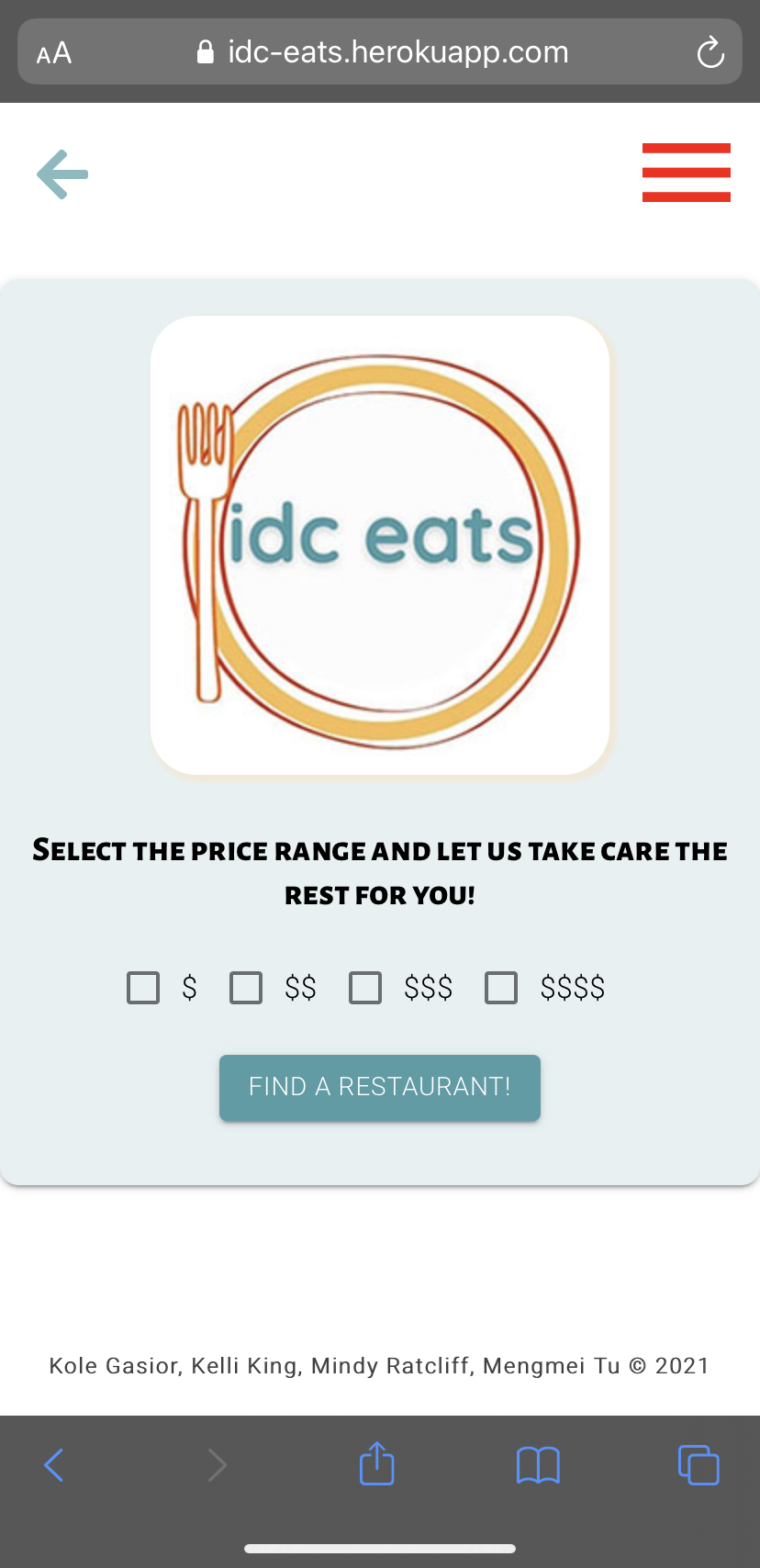The image size is (760, 1568).
Task: Open the AA reader text options
Action: click(54, 52)
